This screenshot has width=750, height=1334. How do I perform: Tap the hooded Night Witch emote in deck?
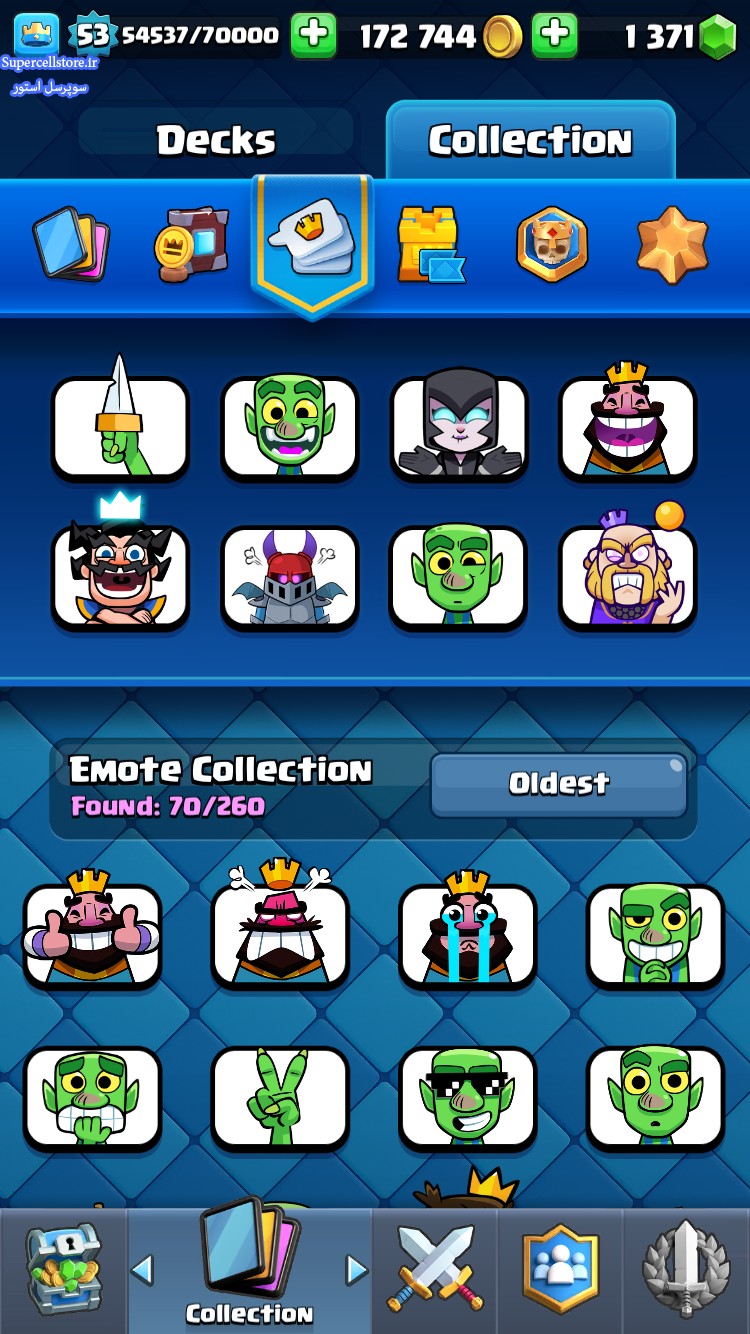[459, 425]
